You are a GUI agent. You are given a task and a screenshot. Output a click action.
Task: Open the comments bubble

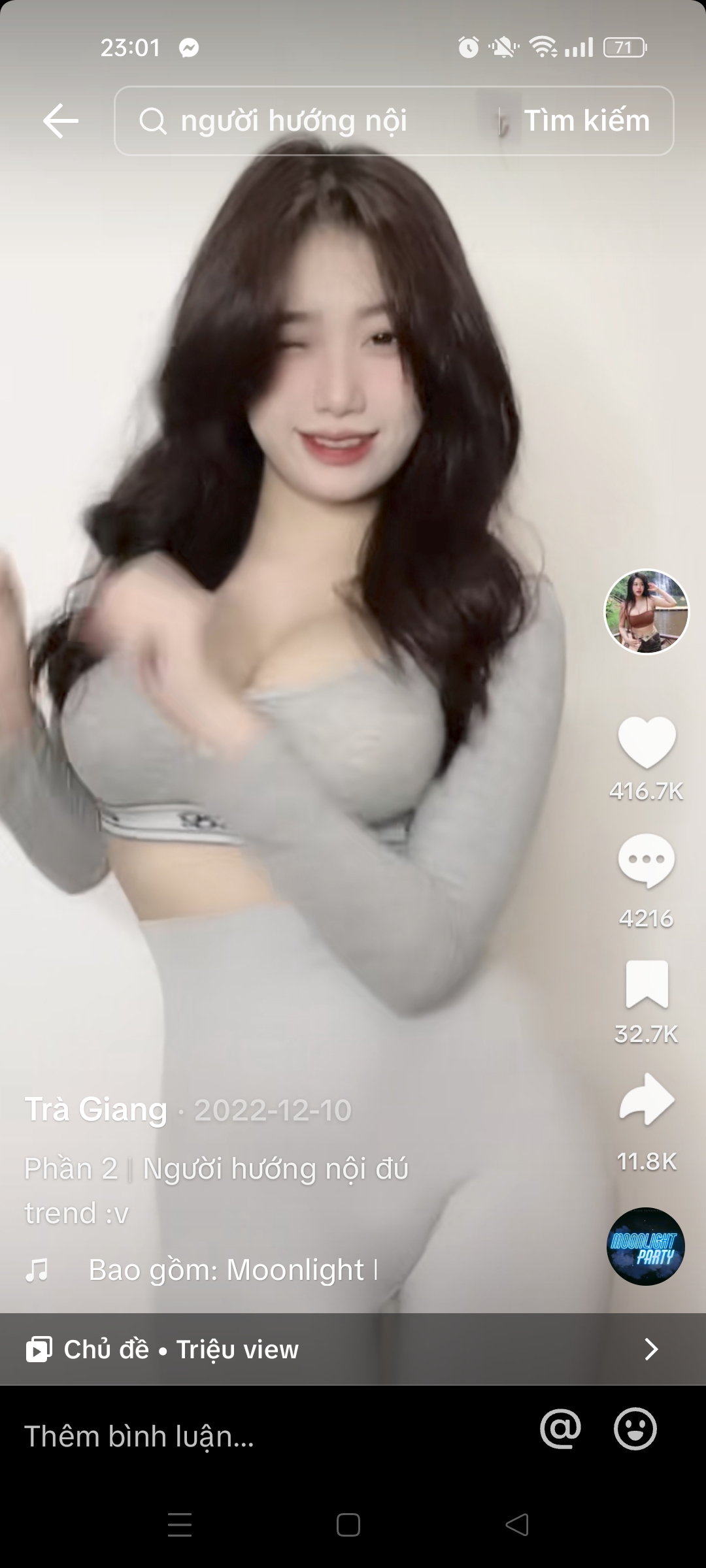tap(647, 860)
